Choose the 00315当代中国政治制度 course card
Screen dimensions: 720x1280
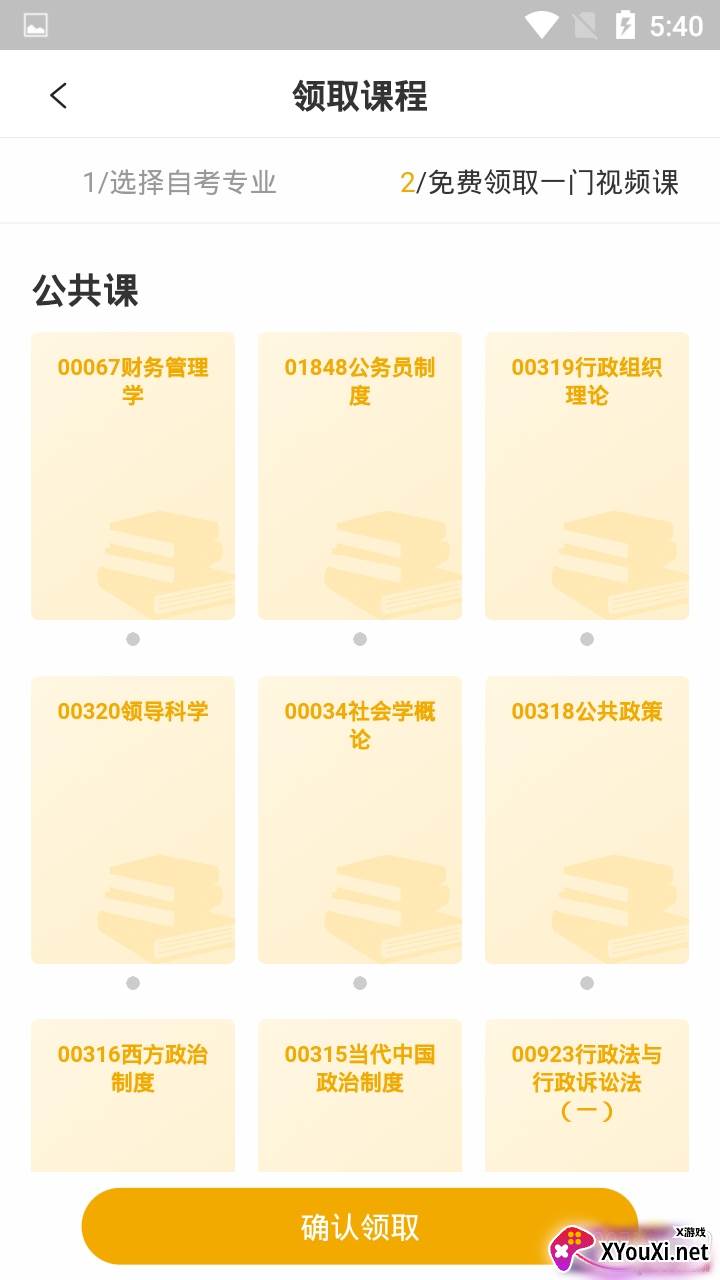(x=360, y=1095)
